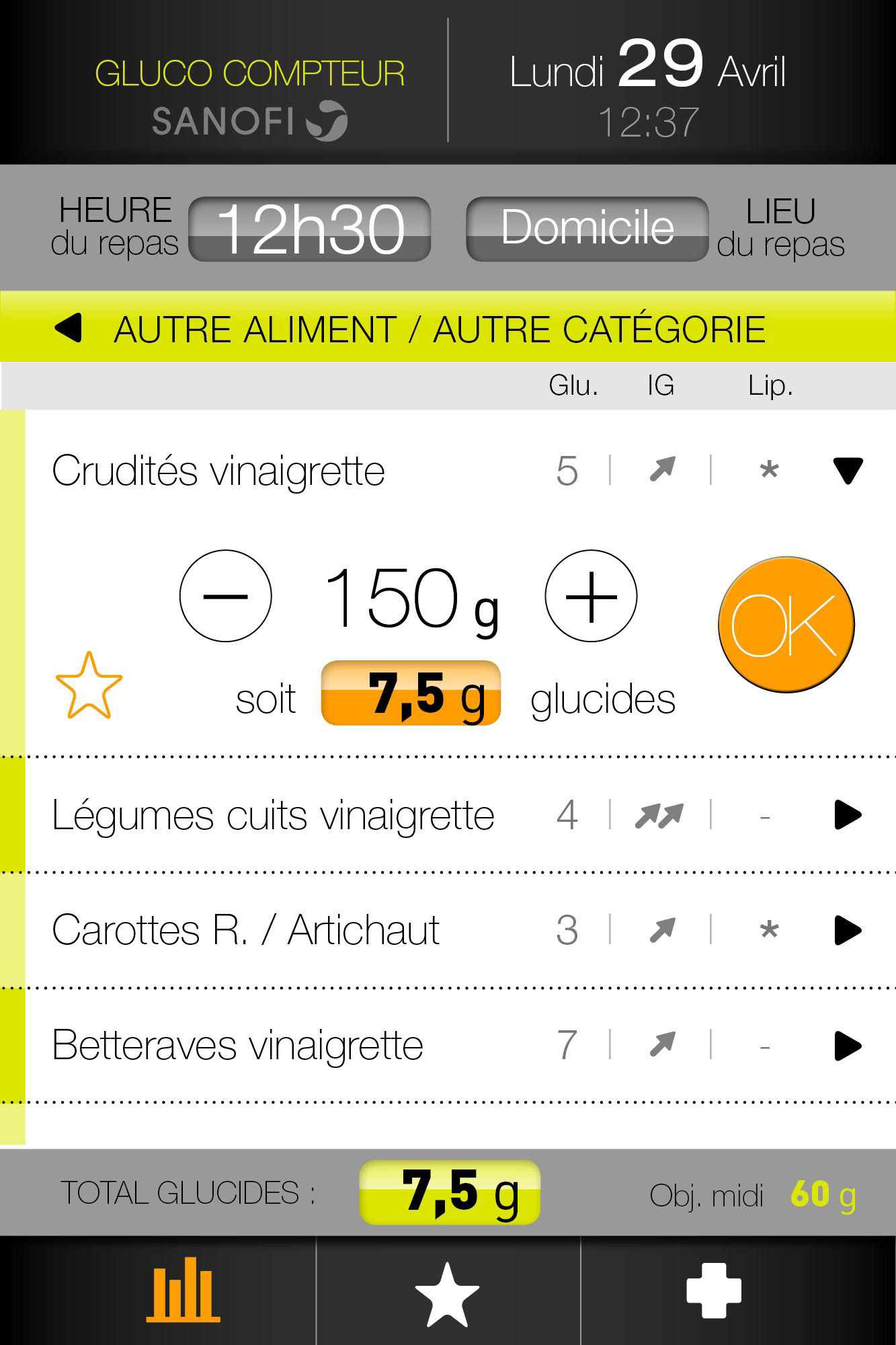Open the statistics chart tab
The width and height of the screenshot is (896, 1345).
(183, 1290)
